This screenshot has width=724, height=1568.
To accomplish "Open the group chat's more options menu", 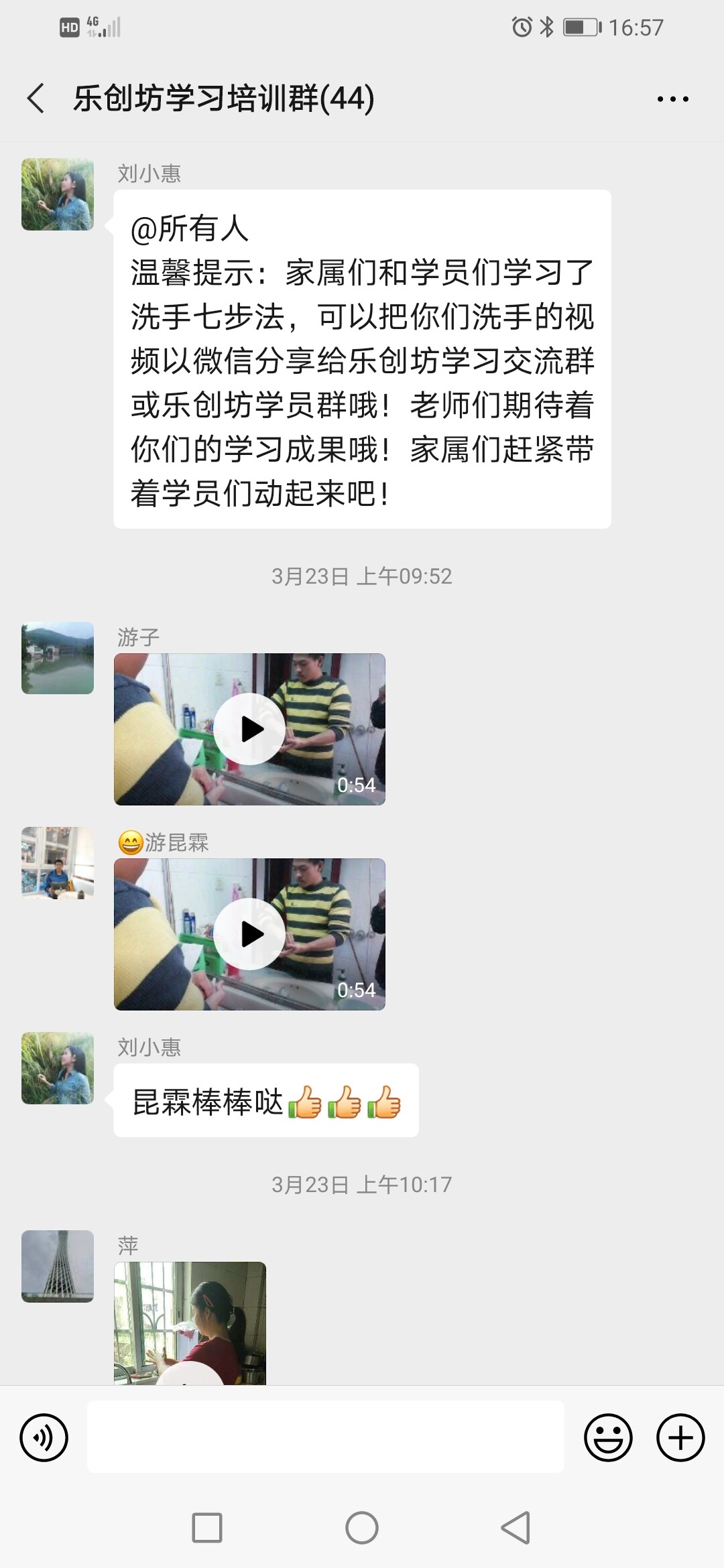I will tap(672, 99).
